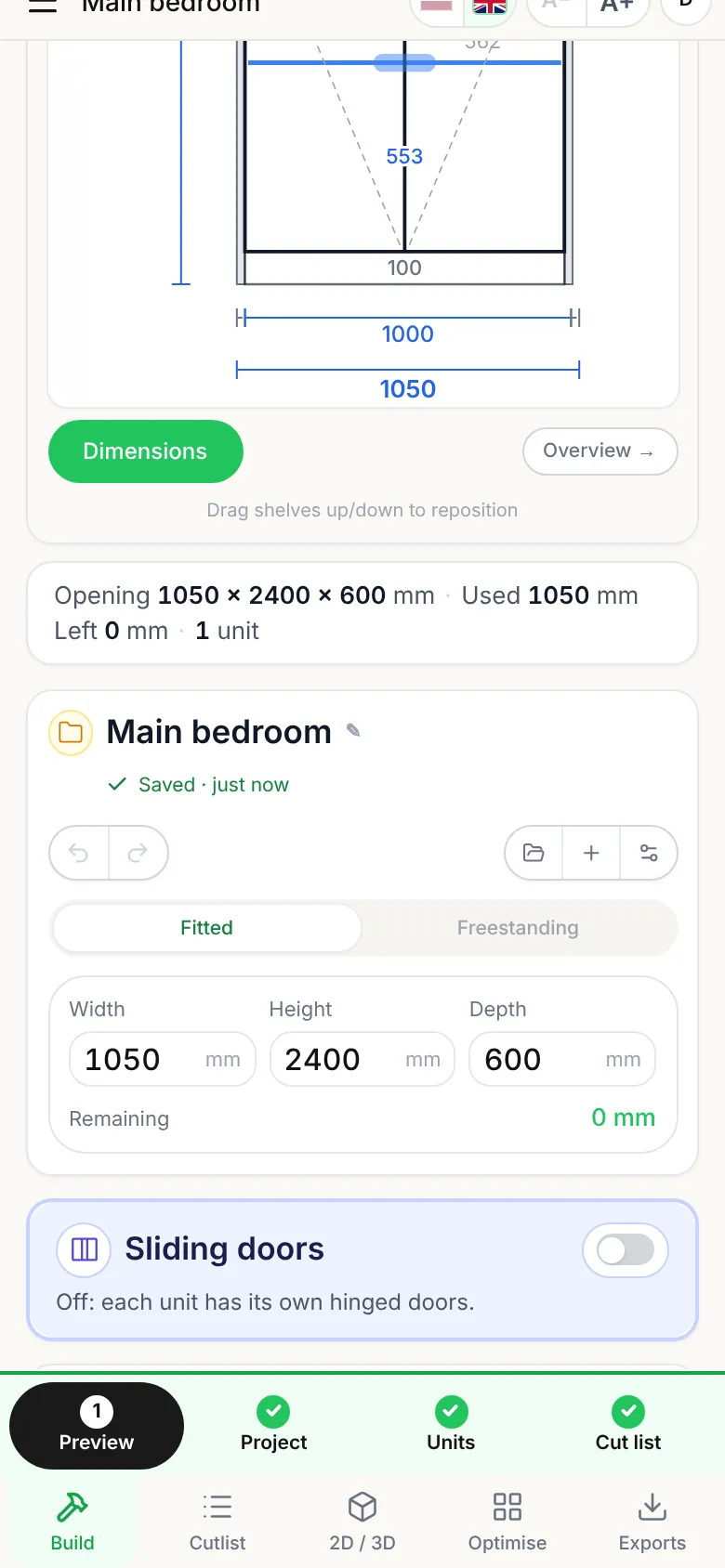The width and height of the screenshot is (725, 1568).
Task: Open the hamburger menu
Action: click(43, 6)
